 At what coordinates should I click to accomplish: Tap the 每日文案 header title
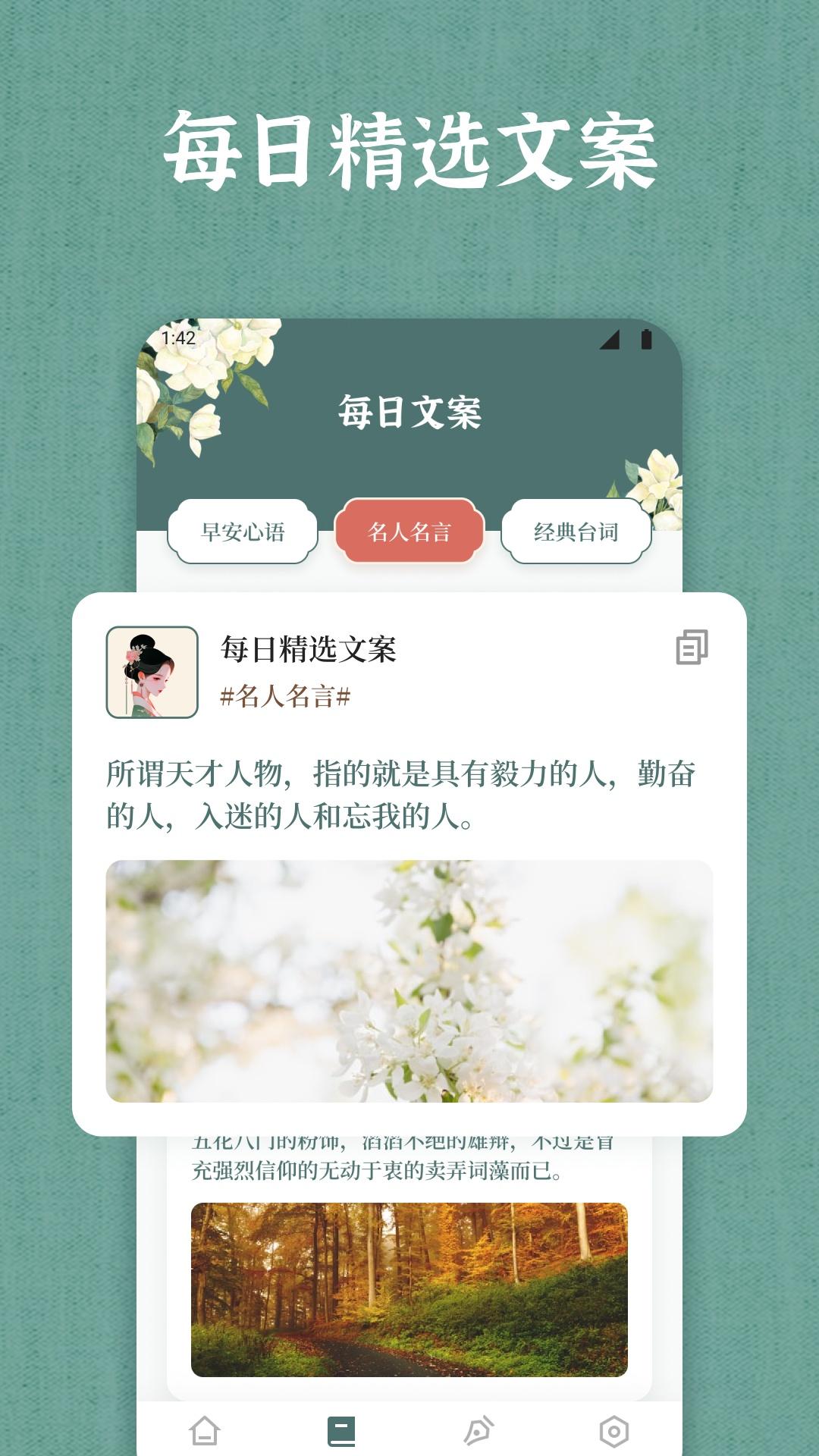[x=409, y=410]
